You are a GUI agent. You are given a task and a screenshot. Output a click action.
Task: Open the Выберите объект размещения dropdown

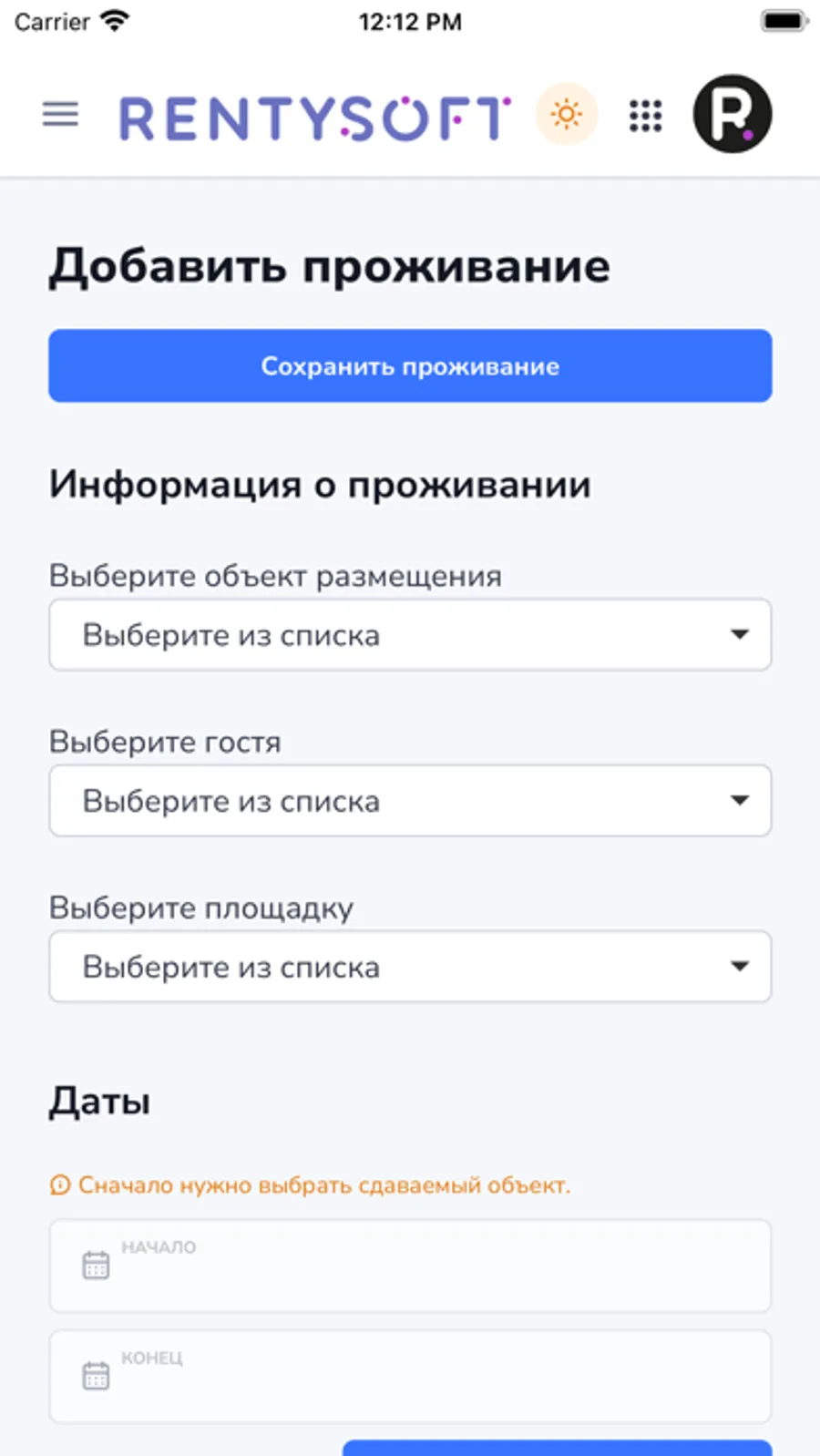tap(410, 635)
